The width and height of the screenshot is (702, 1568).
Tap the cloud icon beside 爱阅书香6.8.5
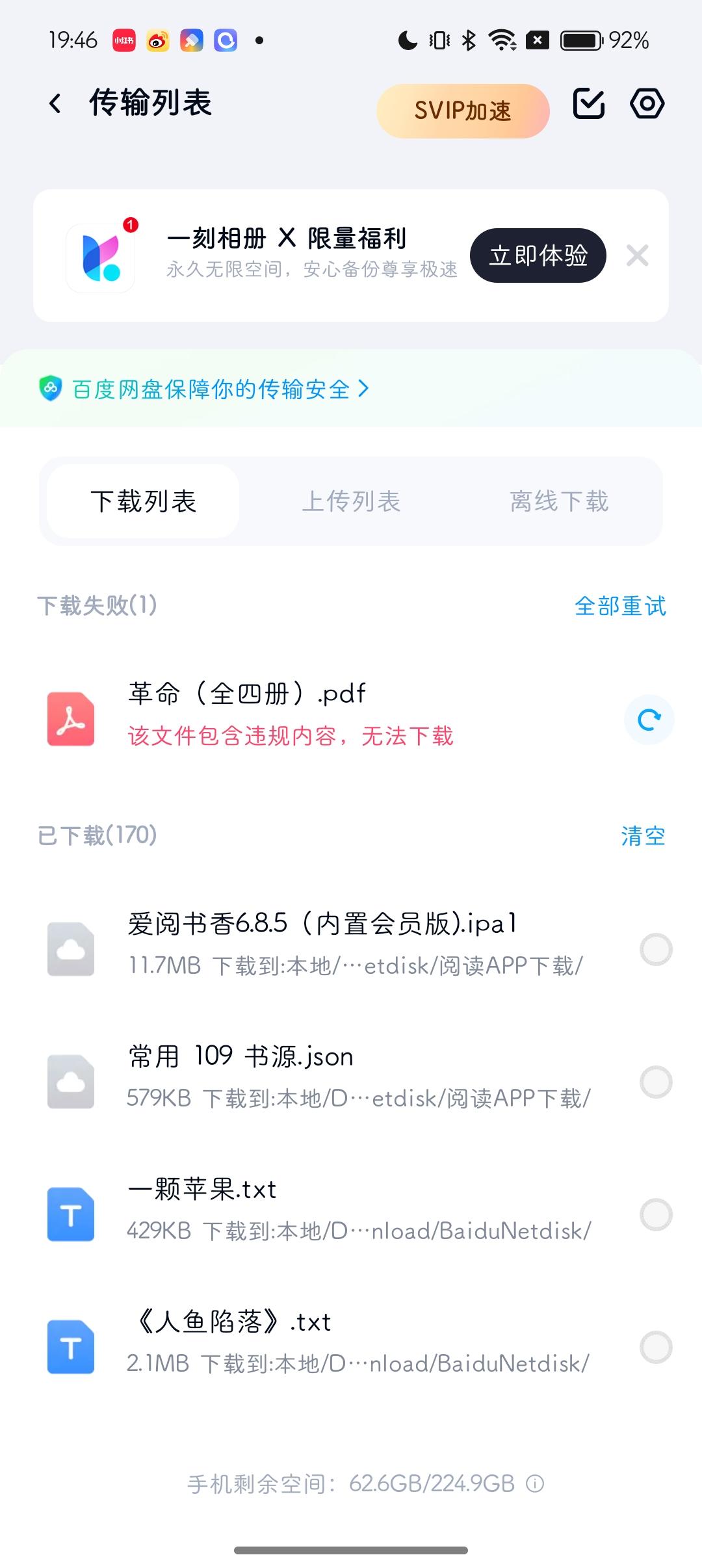[x=70, y=950]
